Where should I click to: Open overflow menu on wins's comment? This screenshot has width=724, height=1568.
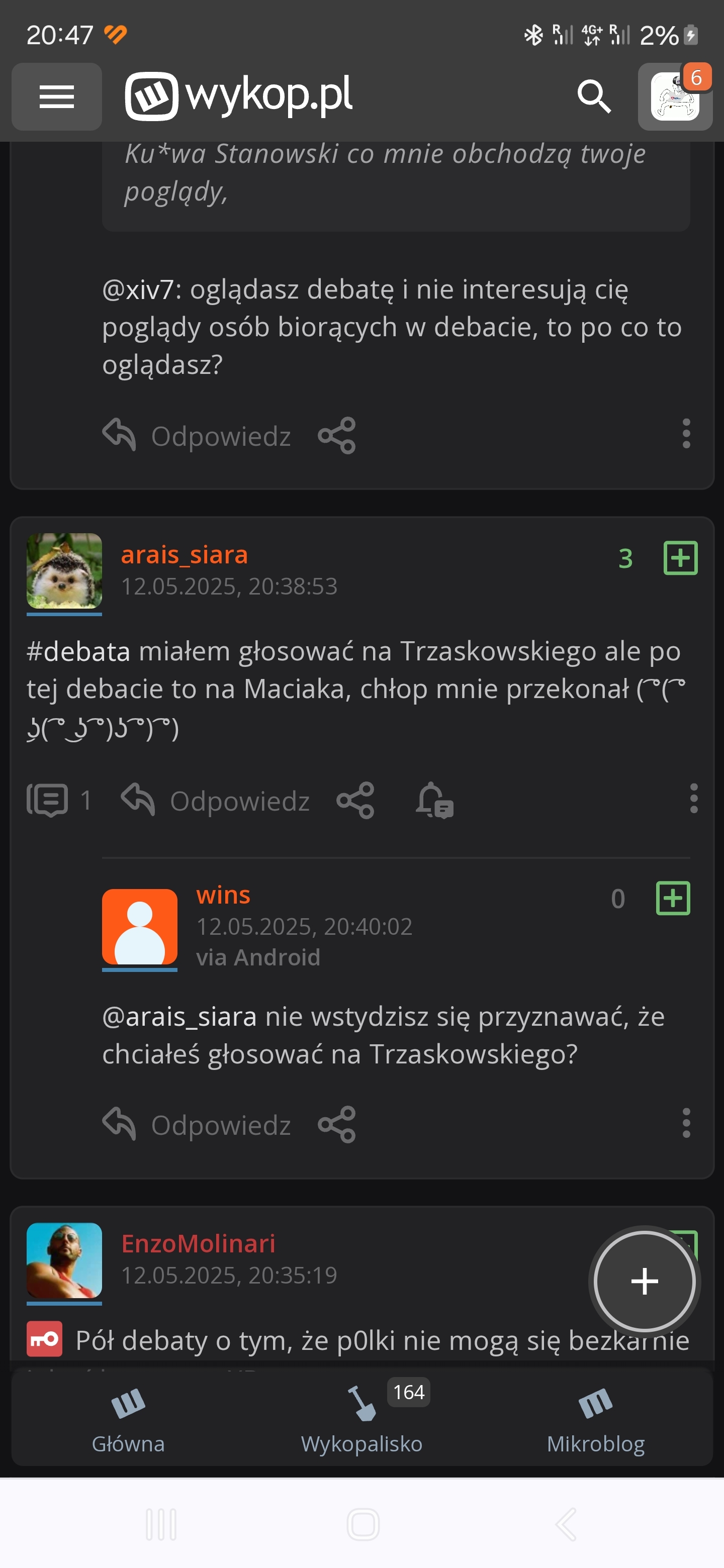686,1123
